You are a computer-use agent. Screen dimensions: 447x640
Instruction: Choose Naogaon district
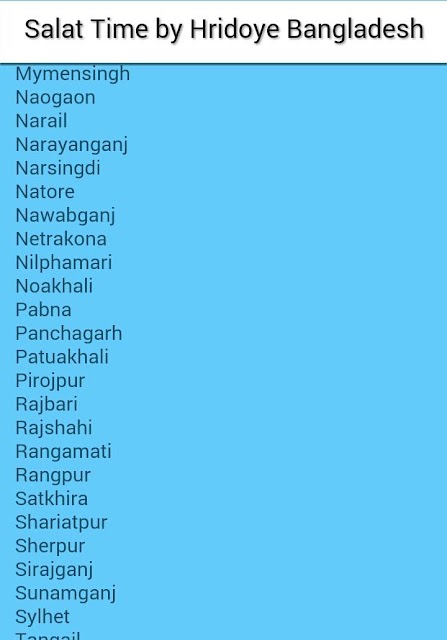pyautogui.click(x=56, y=98)
